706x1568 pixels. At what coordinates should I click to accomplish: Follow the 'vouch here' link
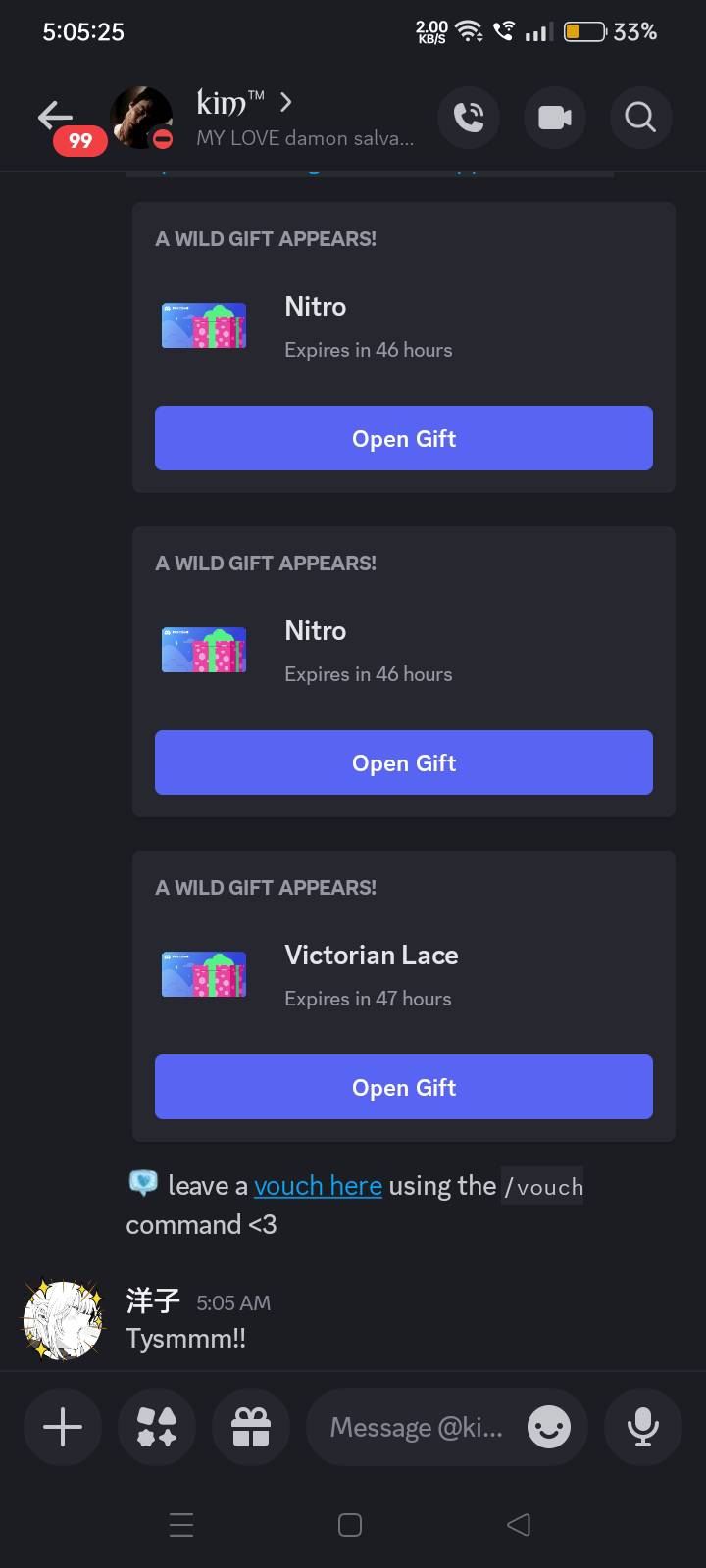[x=318, y=1186]
